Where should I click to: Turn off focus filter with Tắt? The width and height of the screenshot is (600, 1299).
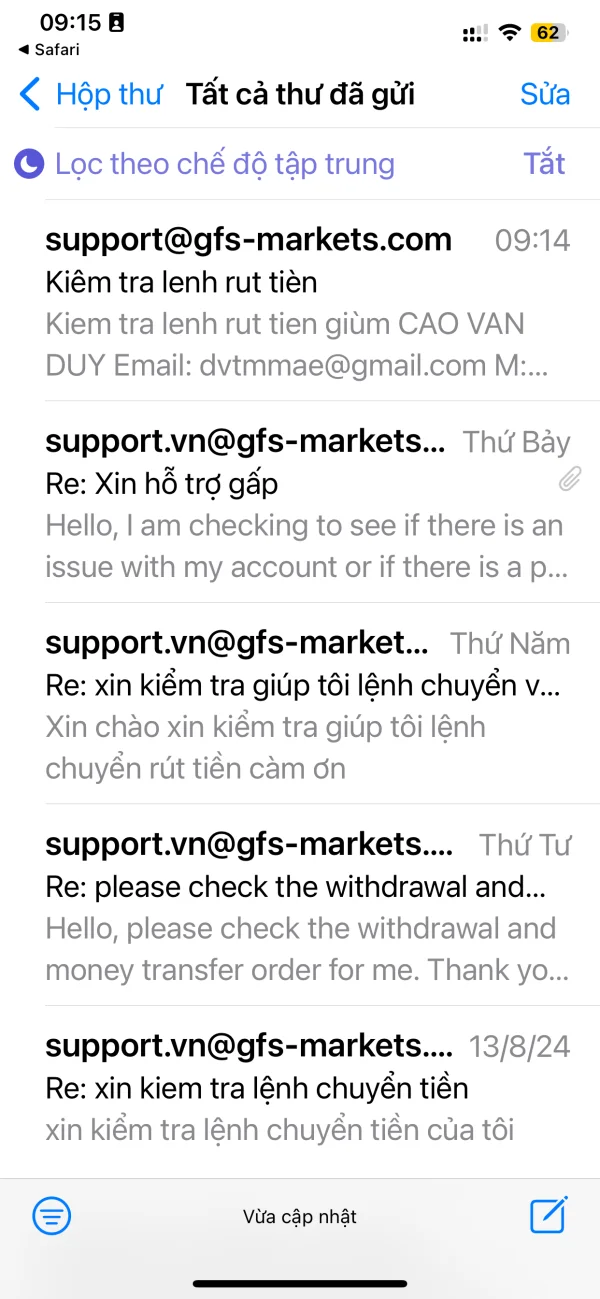click(545, 164)
